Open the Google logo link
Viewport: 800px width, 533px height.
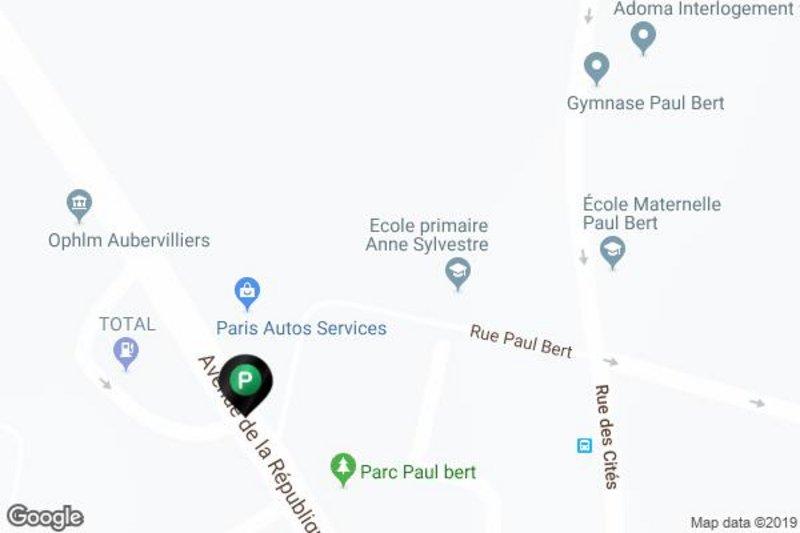tap(44, 517)
